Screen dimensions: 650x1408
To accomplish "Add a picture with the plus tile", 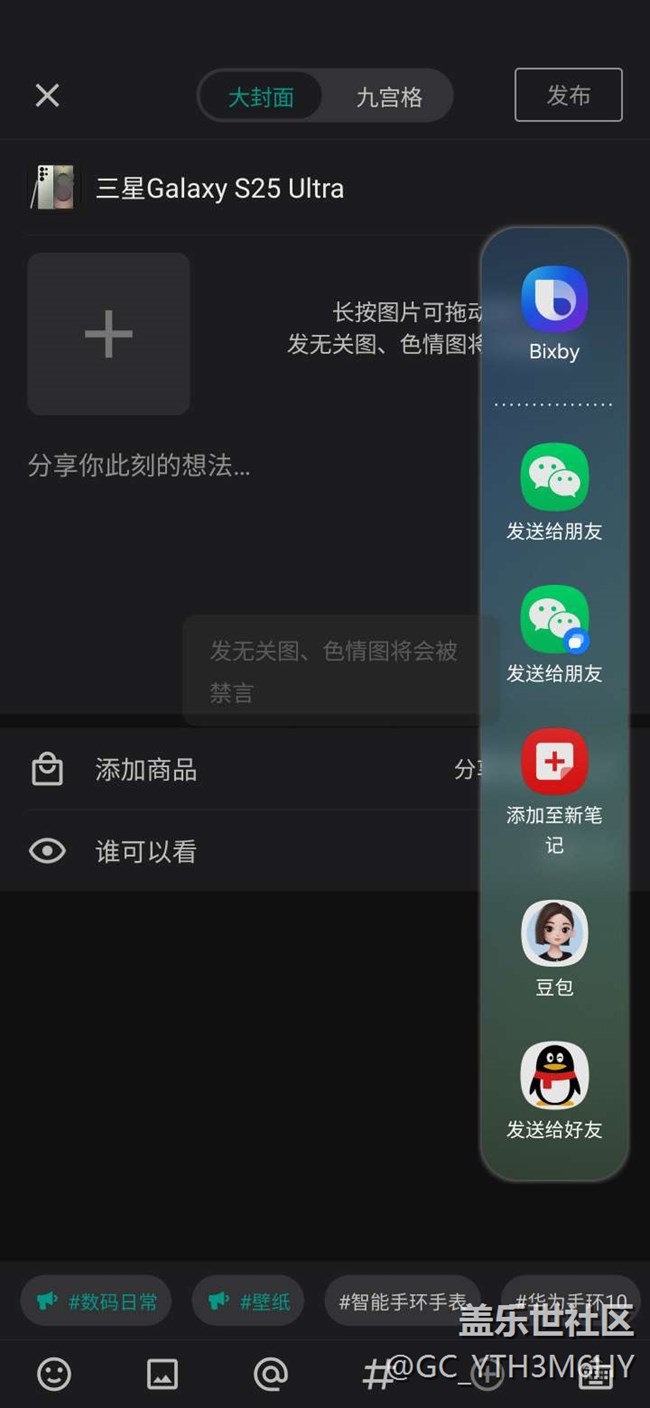I will [x=109, y=334].
